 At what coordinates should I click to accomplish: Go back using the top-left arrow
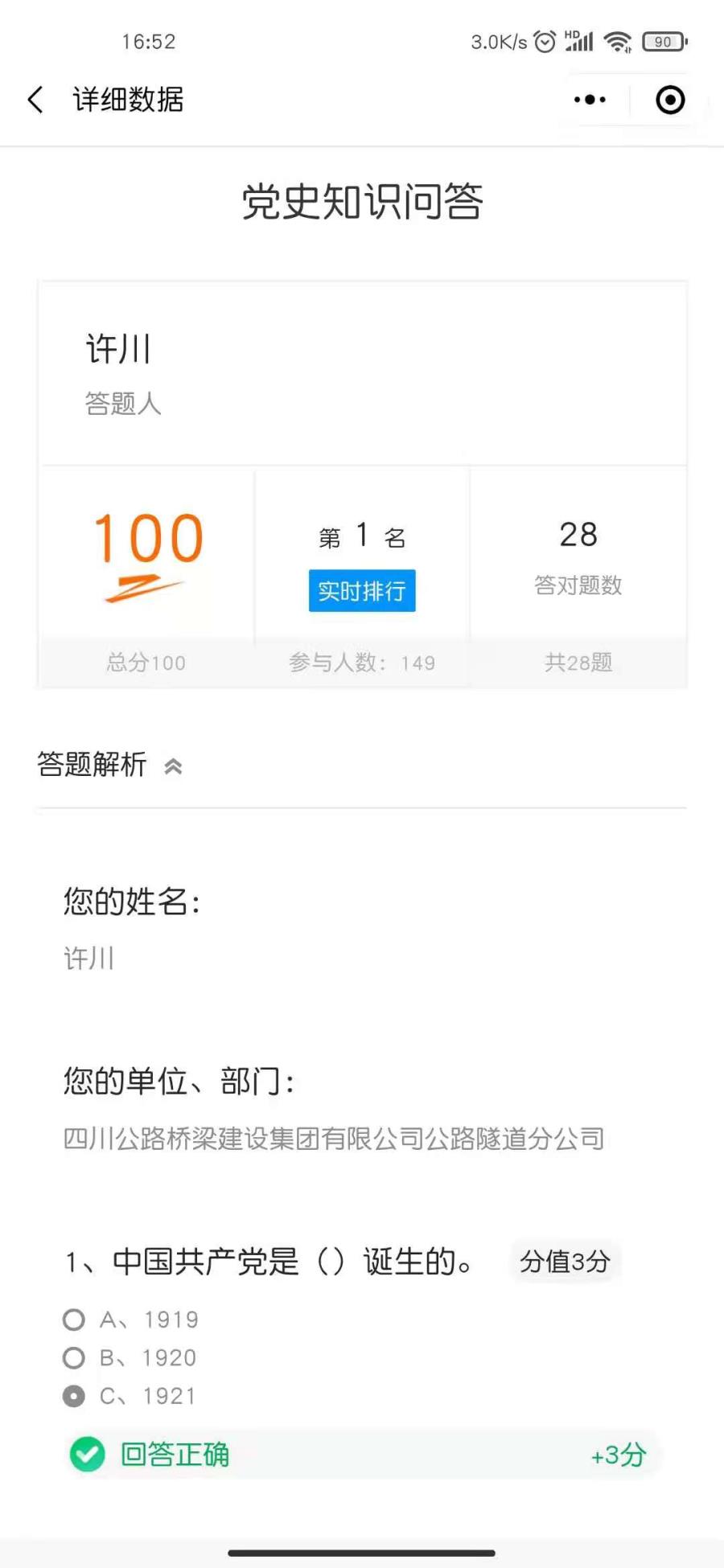click(x=35, y=100)
